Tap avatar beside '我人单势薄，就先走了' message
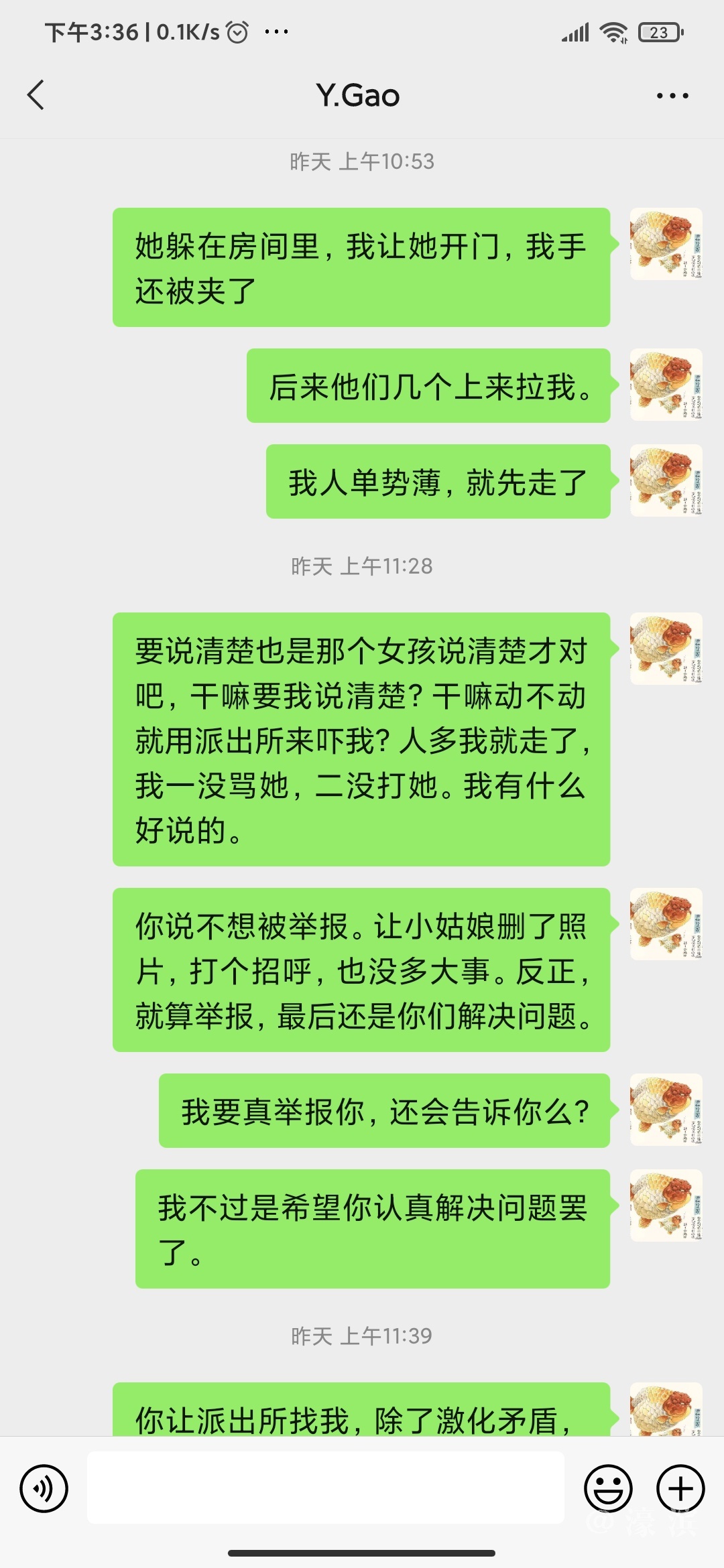 (x=666, y=480)
